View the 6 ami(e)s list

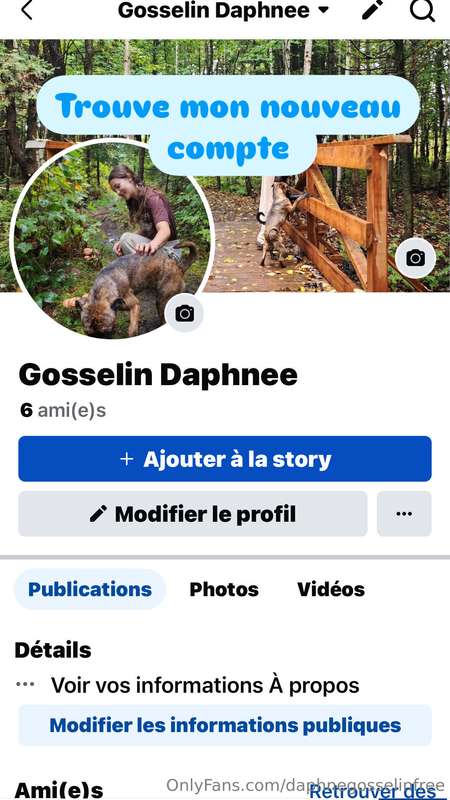point(63,410)
